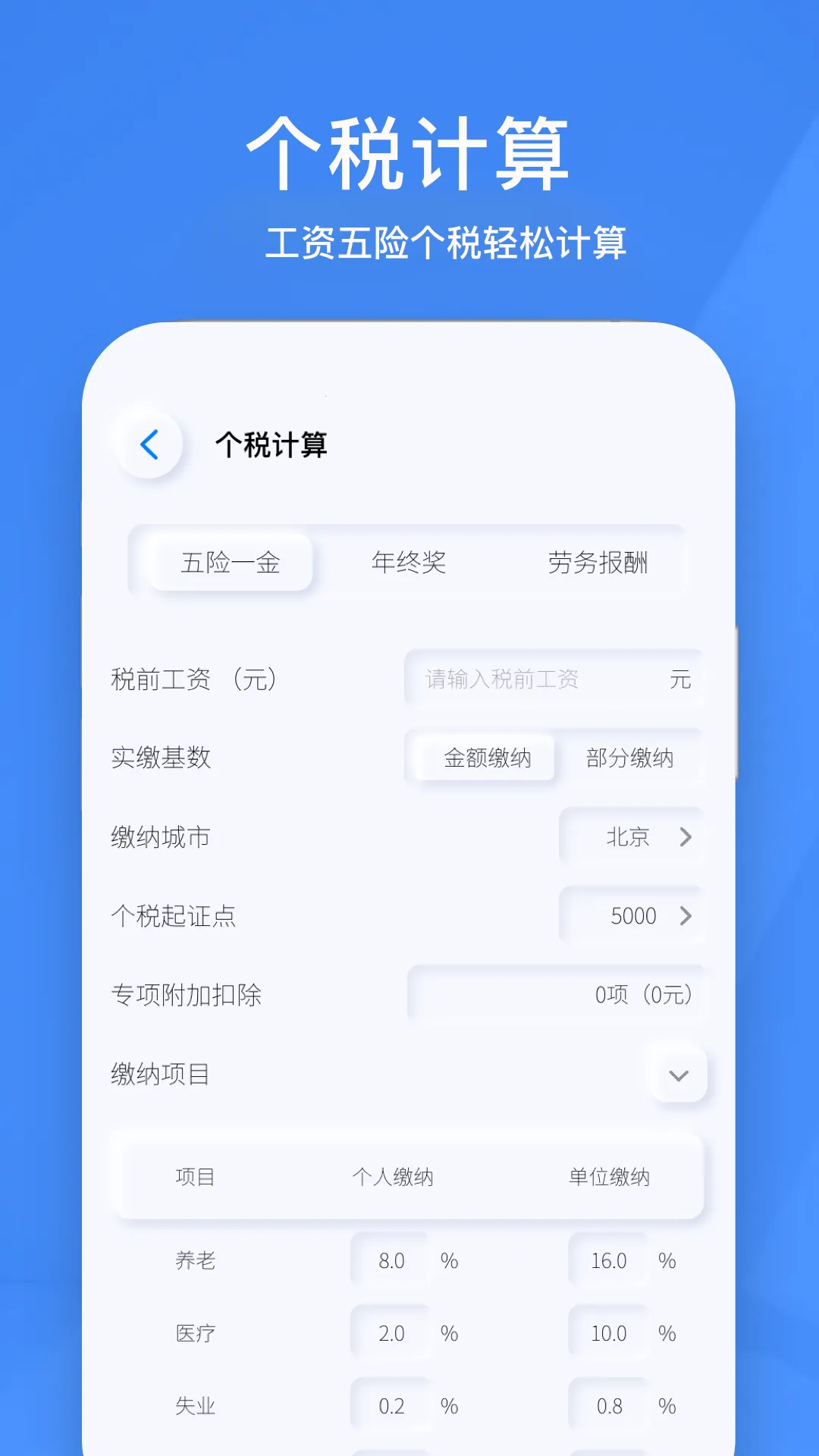Click the 税前工资 salary input field
819x1456 pixels.
[538, 680]
